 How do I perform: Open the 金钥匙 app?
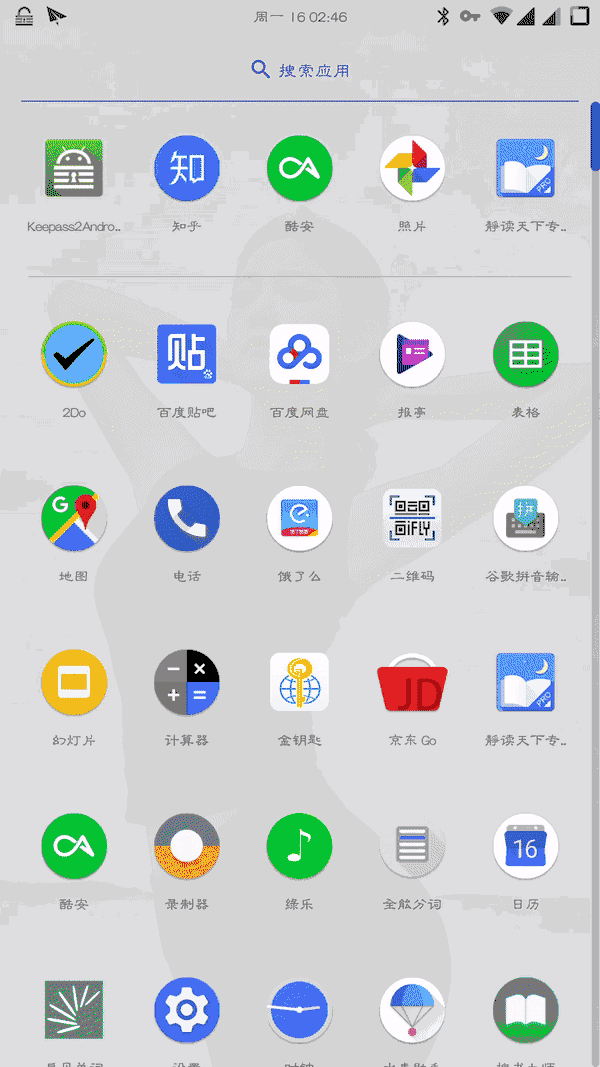tap(299, 682)
